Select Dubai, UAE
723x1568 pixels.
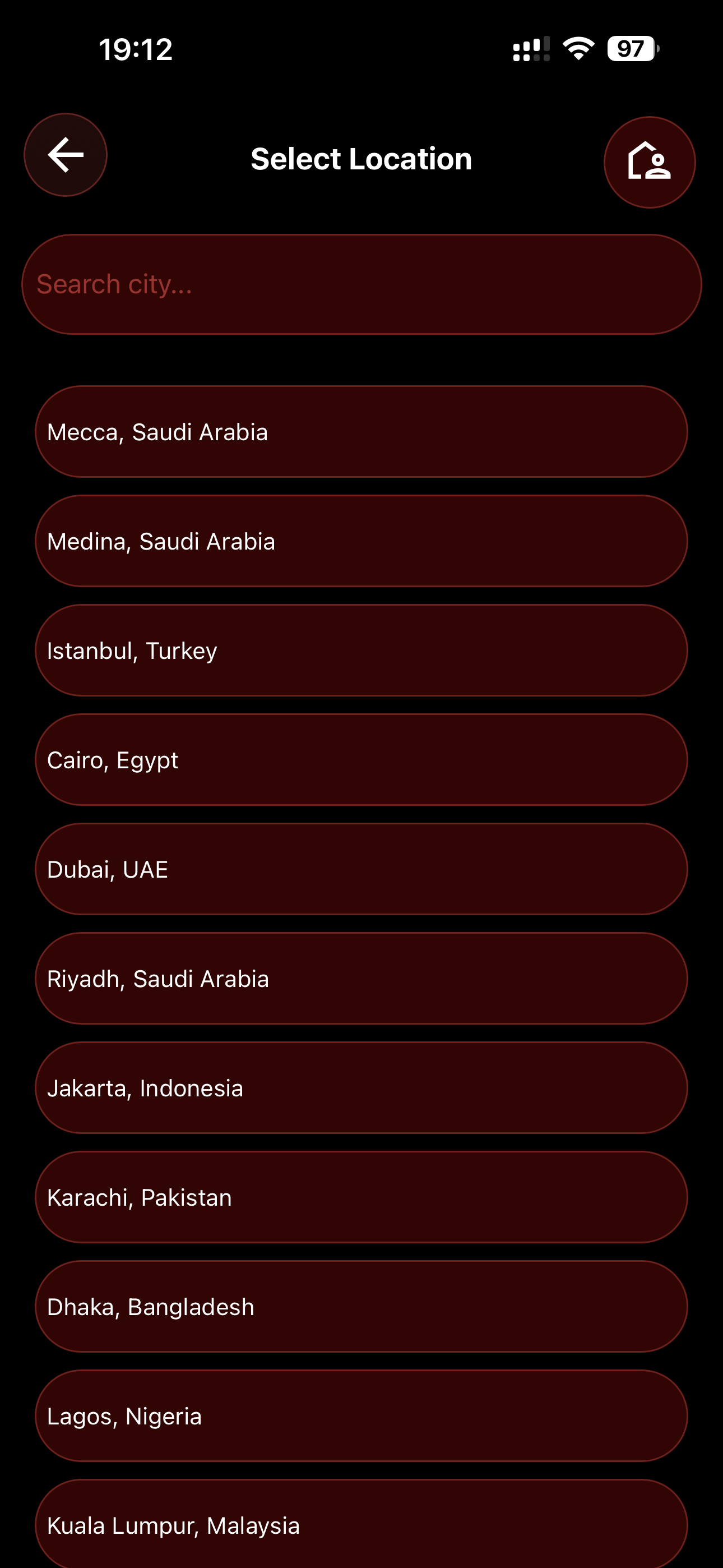click(361, 869)
